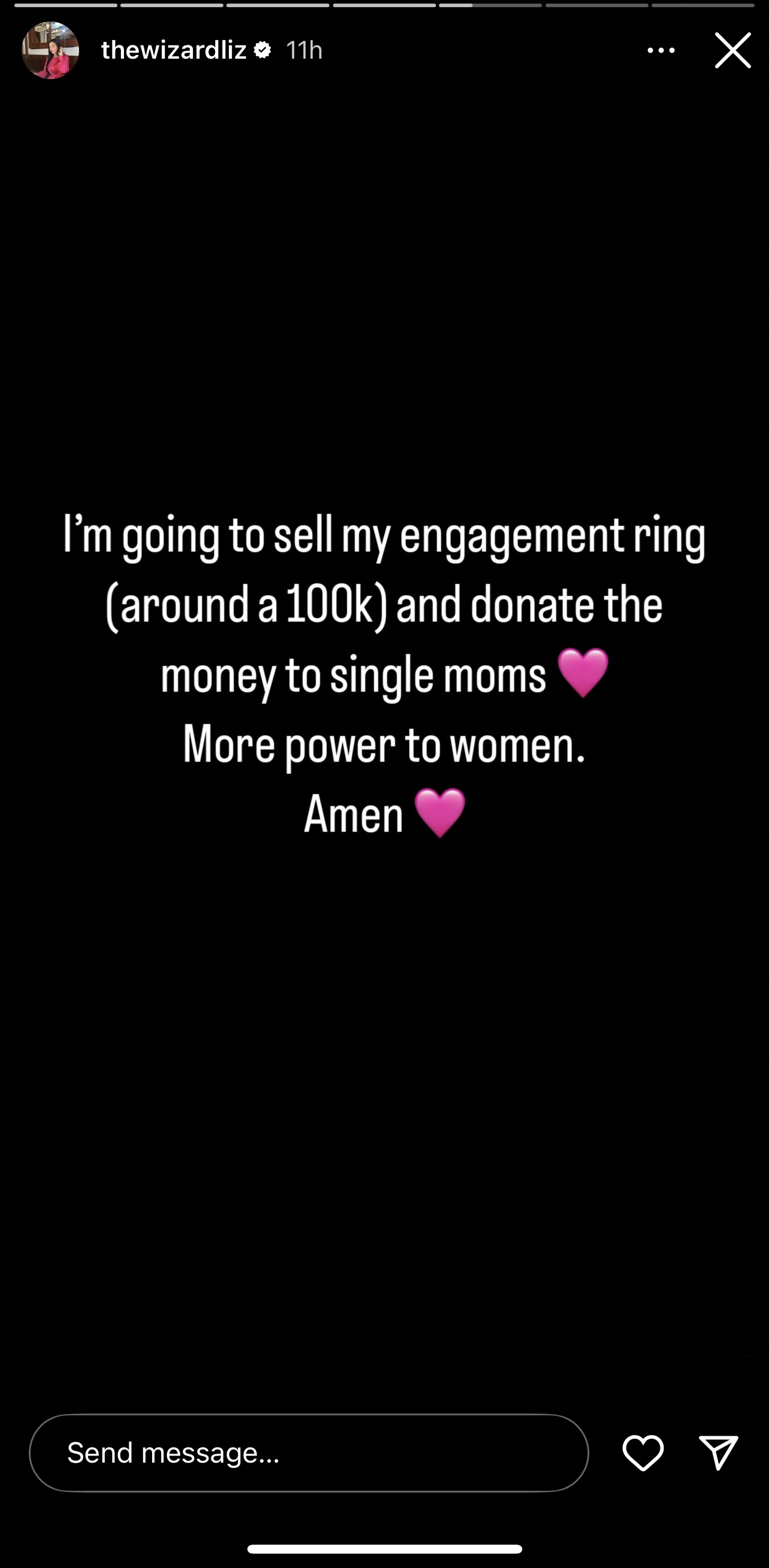Open the three-dot story options menu

pyautogui.click(x=661, y=50)
